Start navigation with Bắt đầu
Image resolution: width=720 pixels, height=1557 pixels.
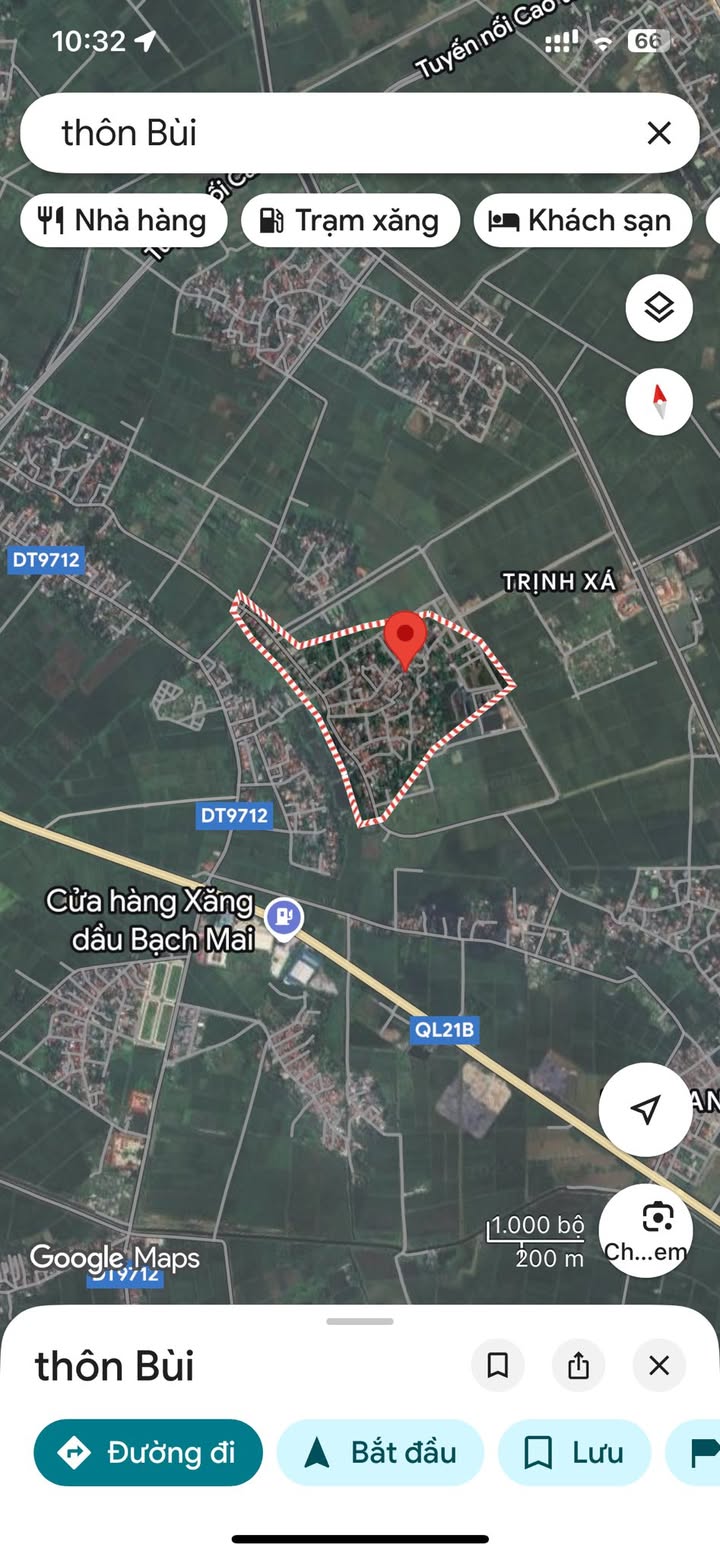coord(380,1452)
